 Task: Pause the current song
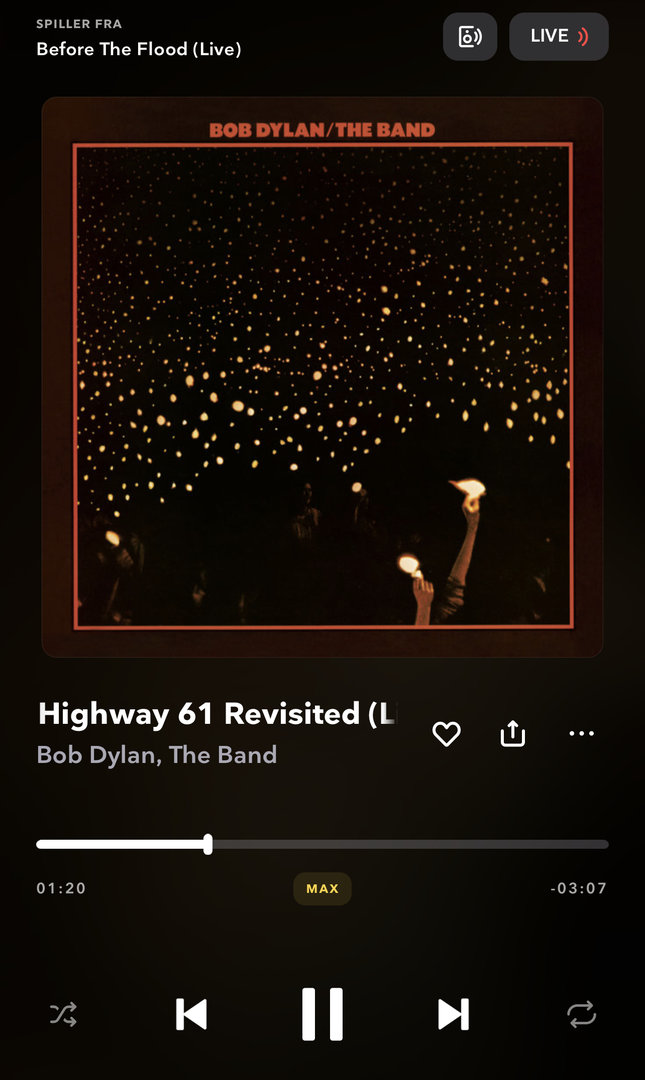pos(322,1014)
